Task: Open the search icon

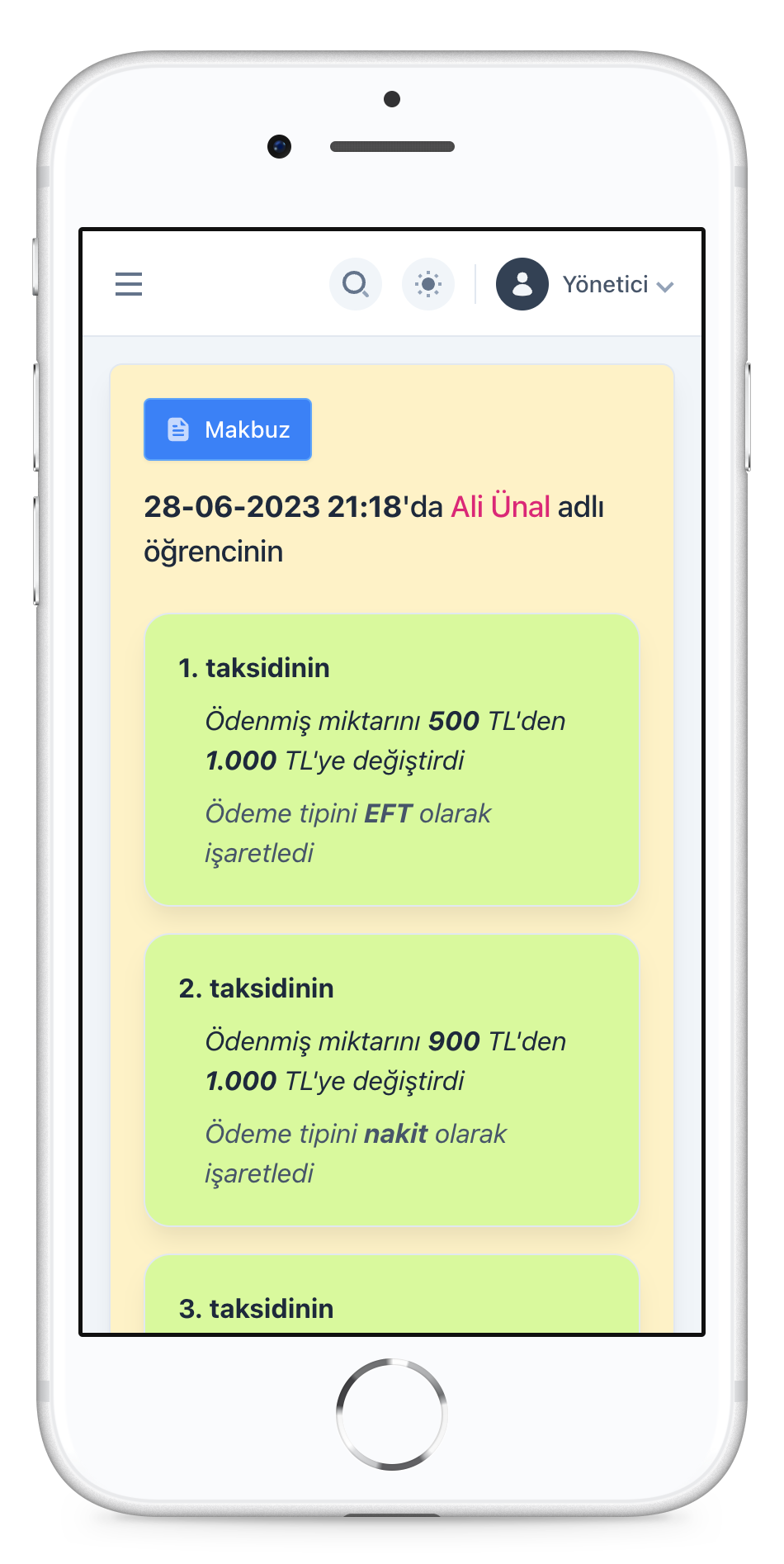Action: [355, 284]
